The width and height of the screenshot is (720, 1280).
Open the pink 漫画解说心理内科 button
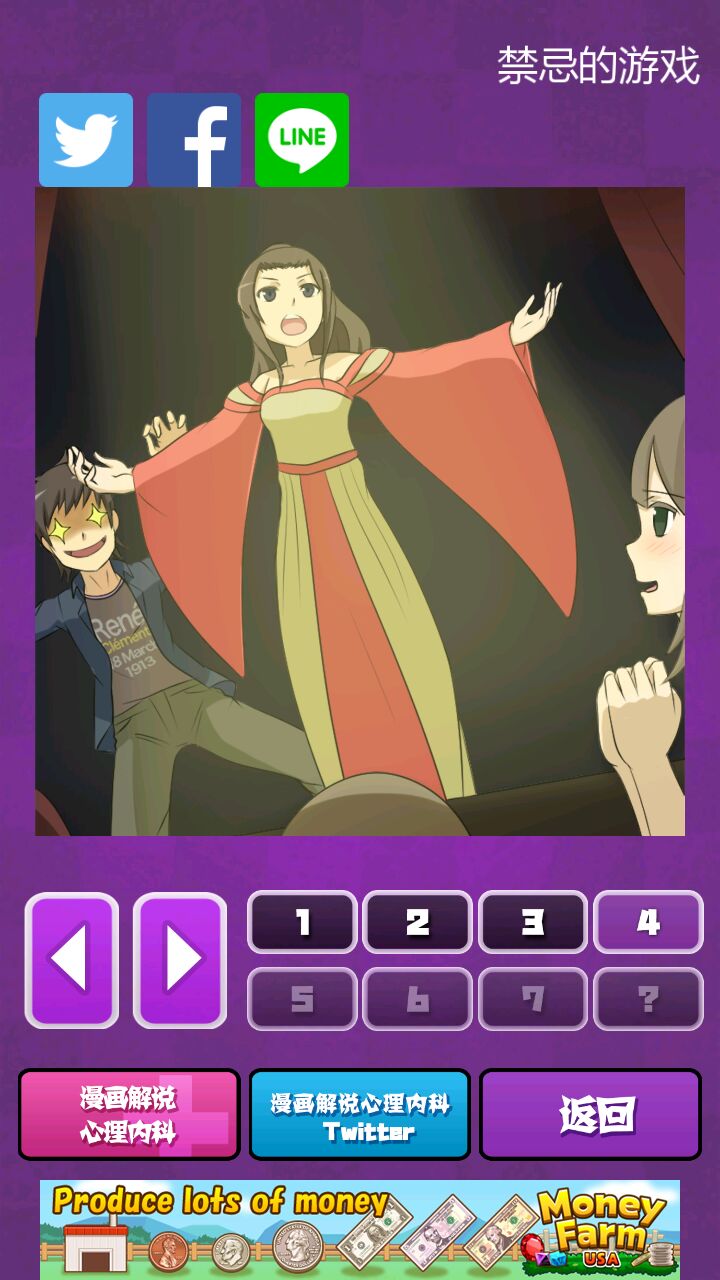[129, 1114]
